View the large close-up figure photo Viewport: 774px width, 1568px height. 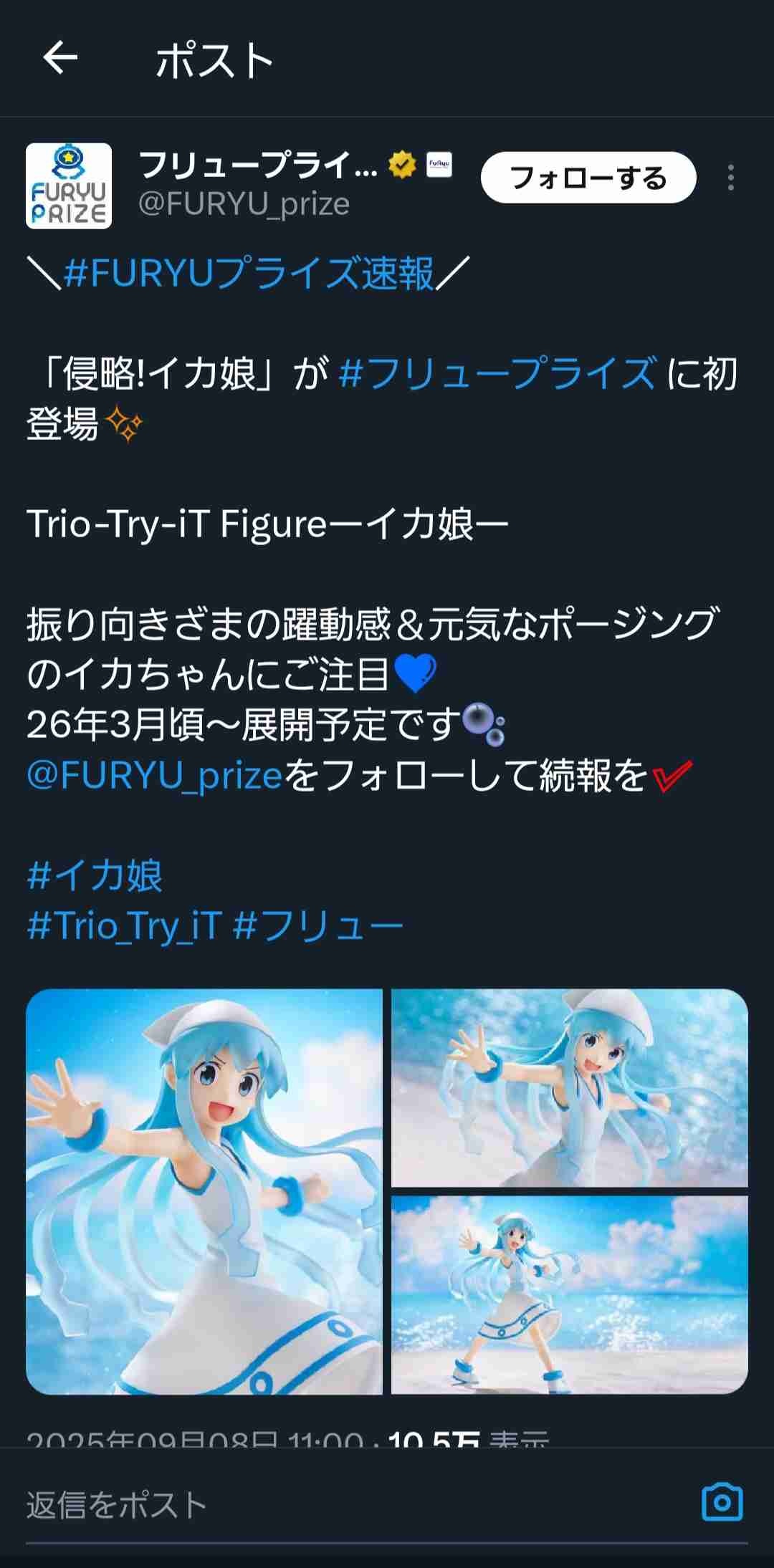click(x=204, y=1191)
